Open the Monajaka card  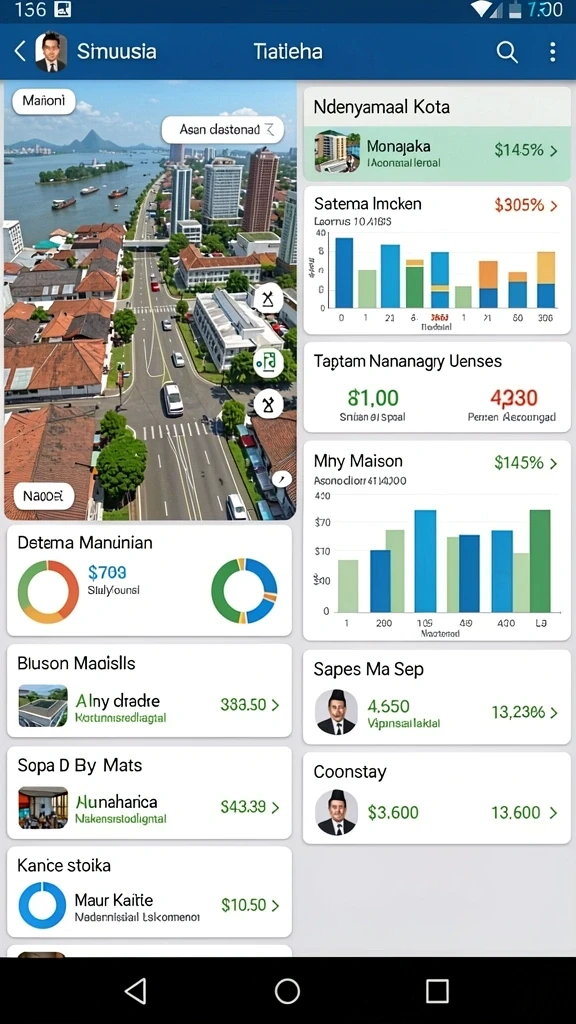coord(437,154)
